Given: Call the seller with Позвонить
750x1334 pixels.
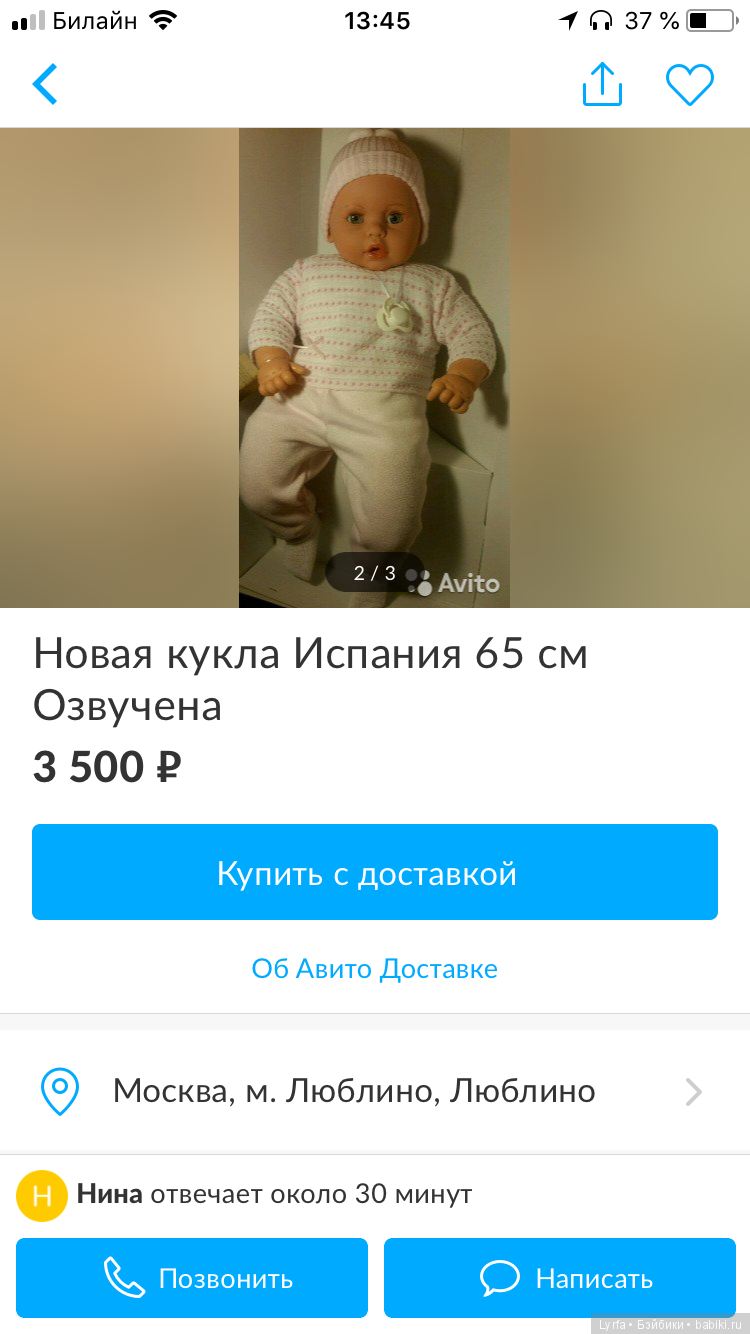Looking at the screenshot, I should point(192,1278).
